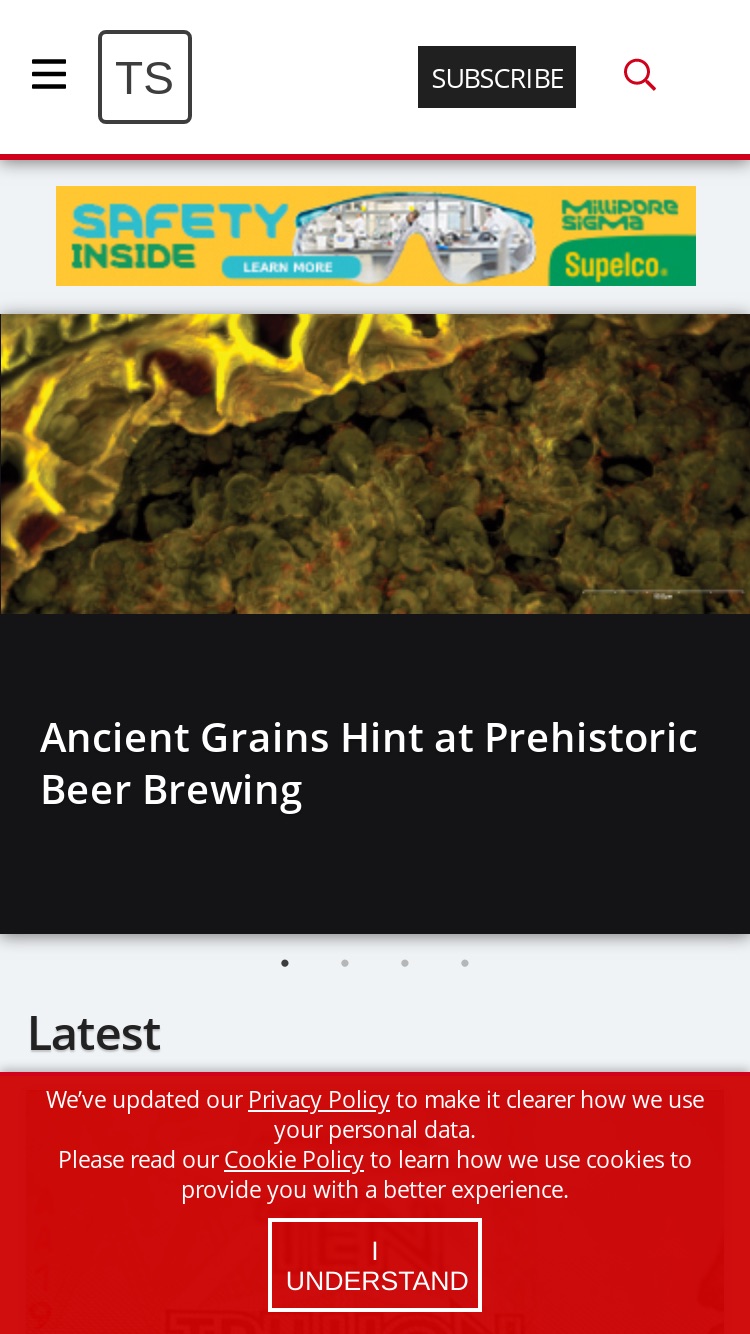Open the Ancient Grains beer brewing article
This screenshot has height=1334, width=750.
click(369, 763)
